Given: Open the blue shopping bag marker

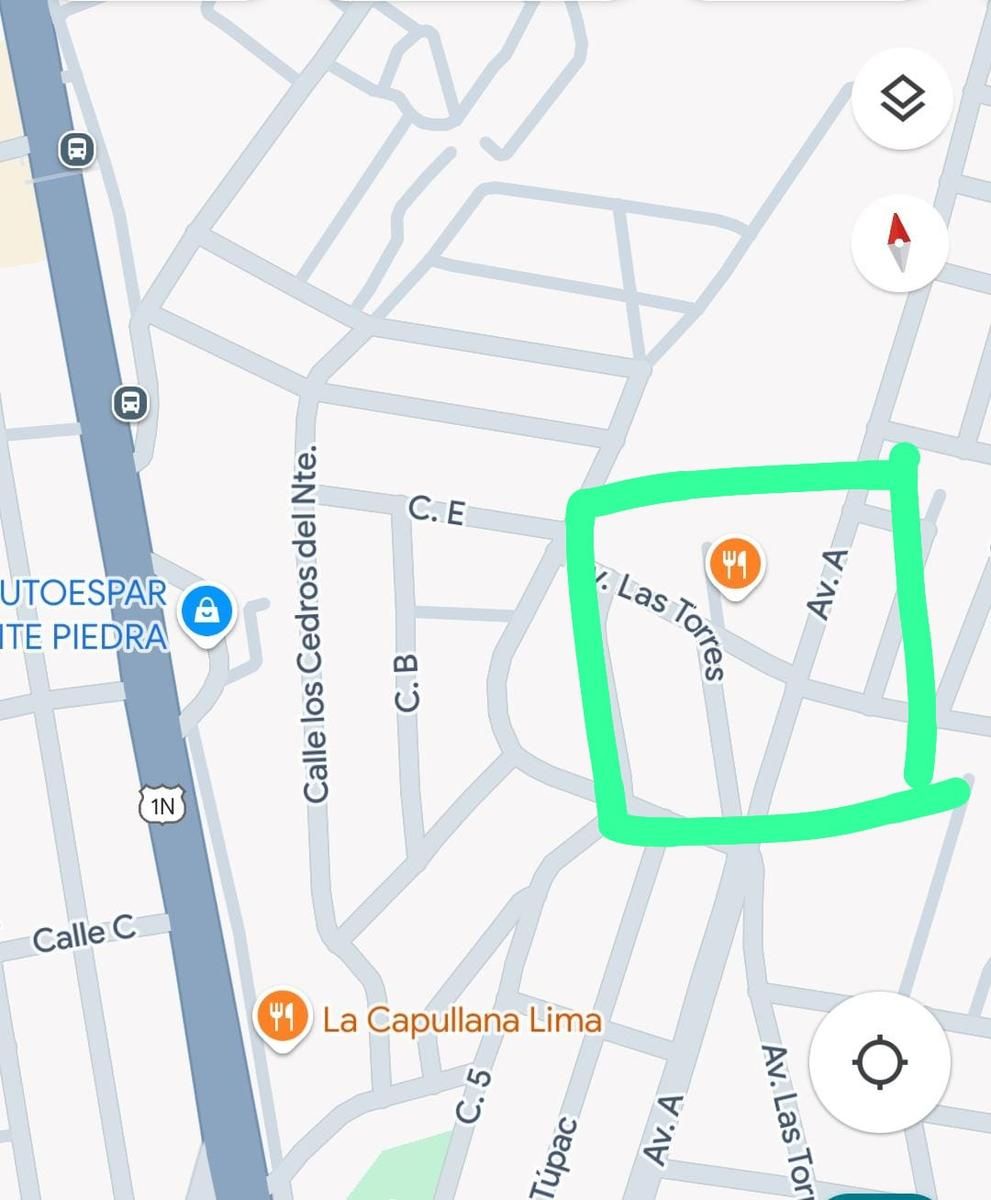Looking at the screenshot, I should coord(206,612).
